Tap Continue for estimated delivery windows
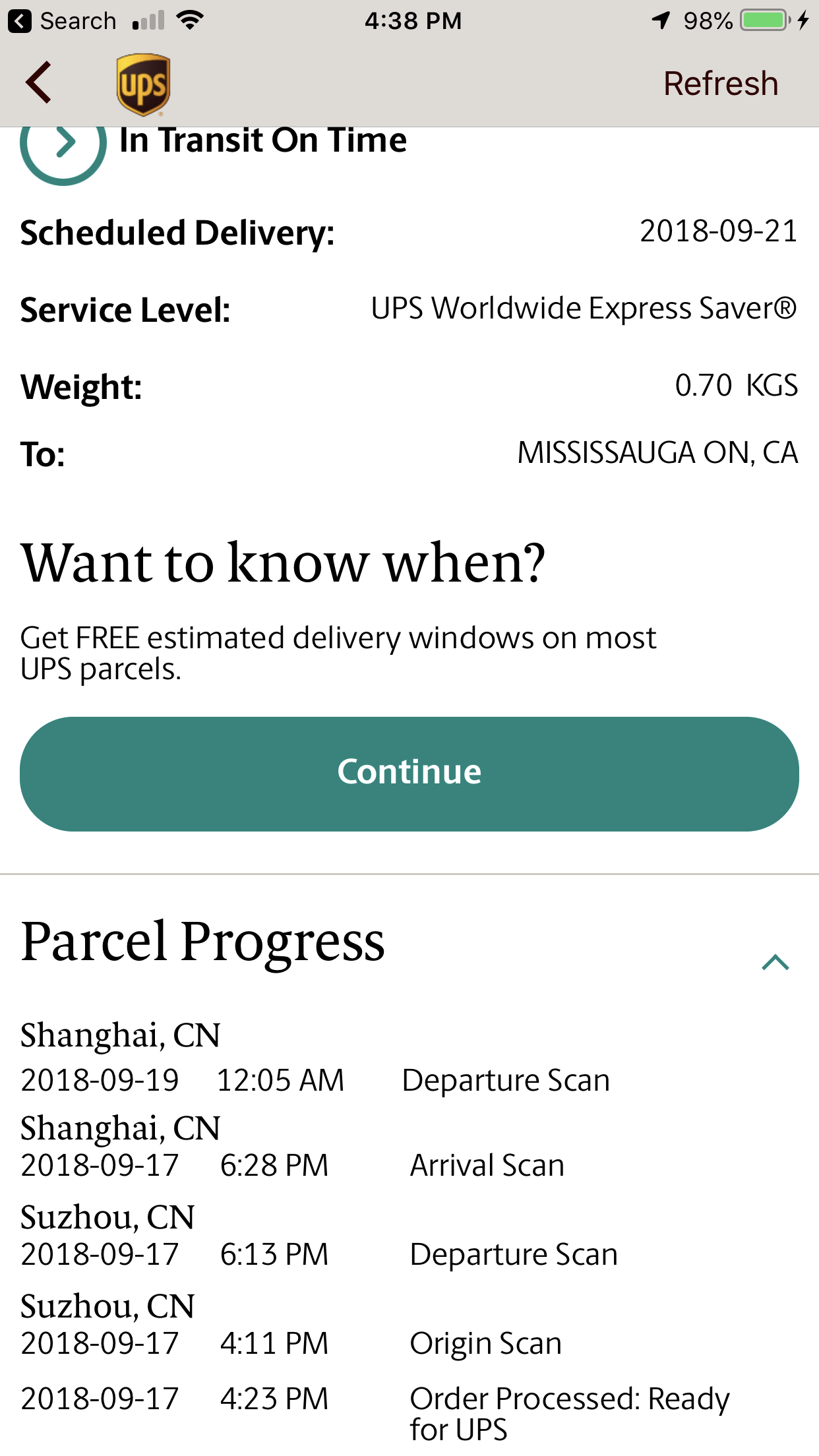Image resolution: width=819 pixels, height=1456 pixels. click(x=409, y=773)
